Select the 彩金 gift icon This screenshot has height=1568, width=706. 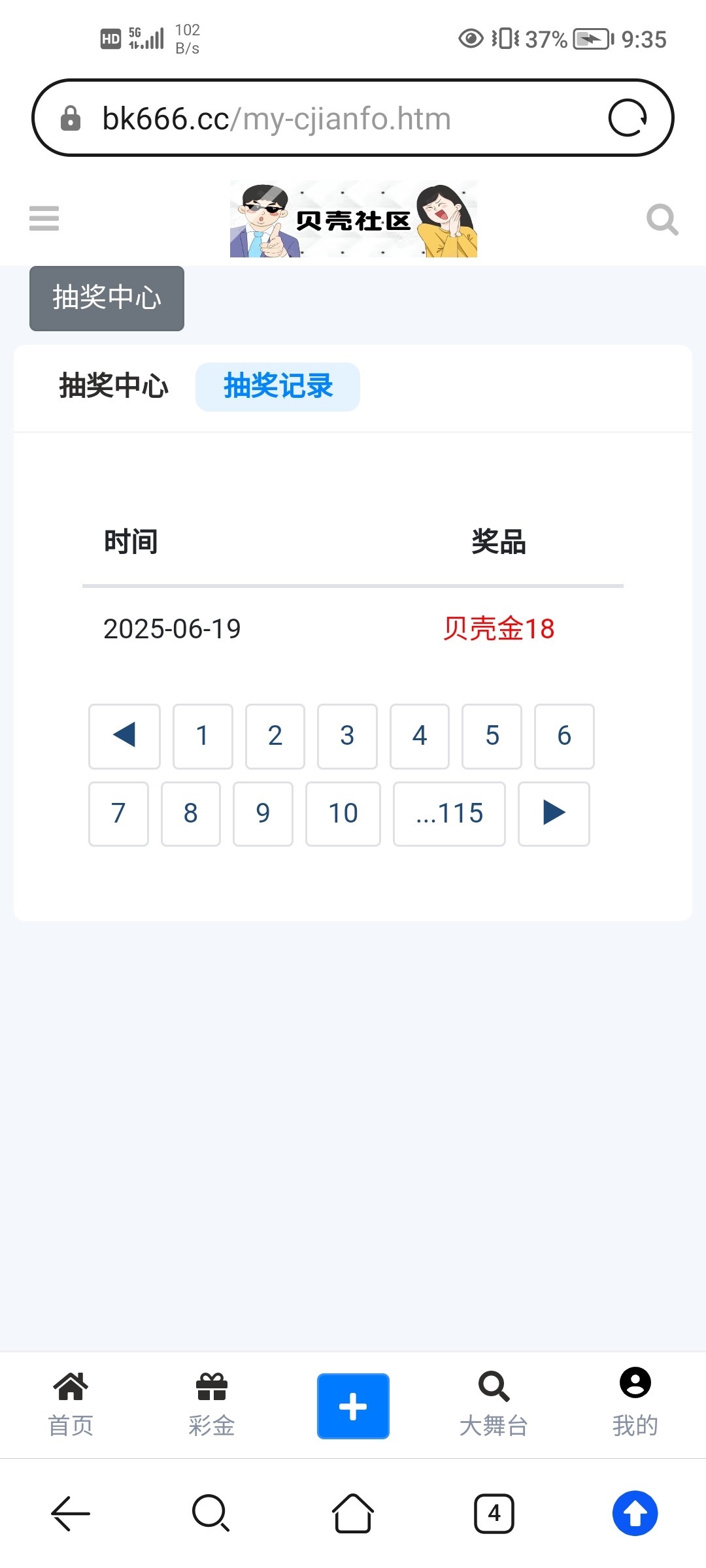pos(212,1388)
